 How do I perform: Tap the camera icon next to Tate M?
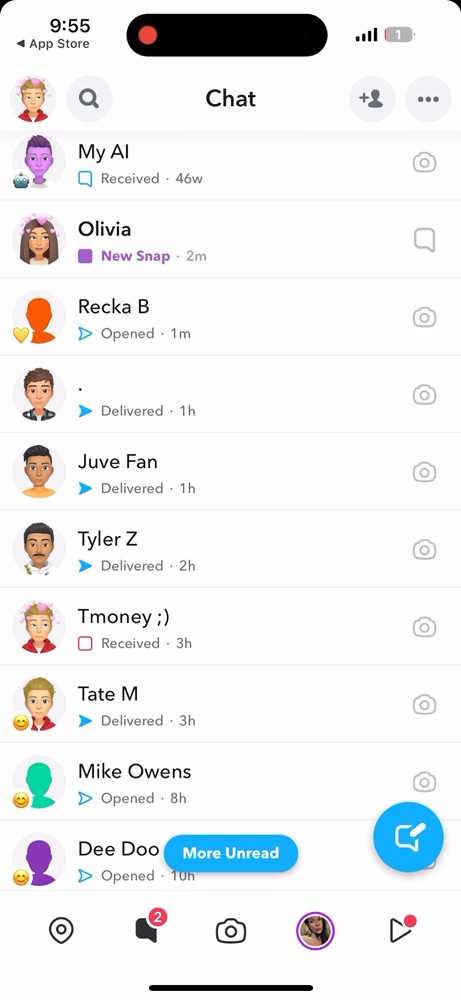(424, 705)
